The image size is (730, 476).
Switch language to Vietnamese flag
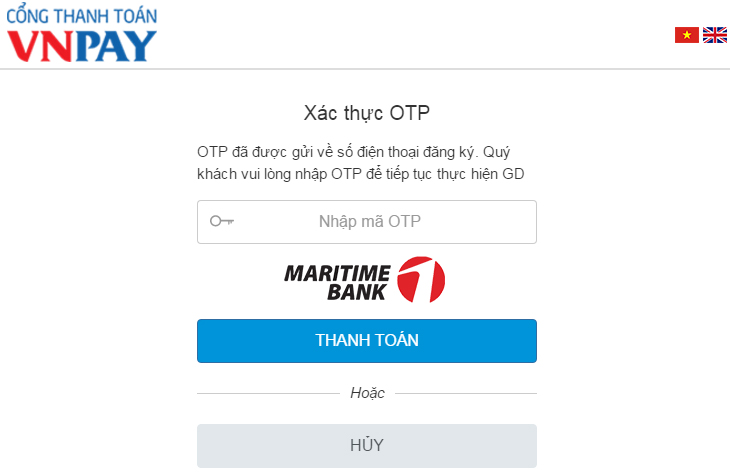tap(687, 35)
